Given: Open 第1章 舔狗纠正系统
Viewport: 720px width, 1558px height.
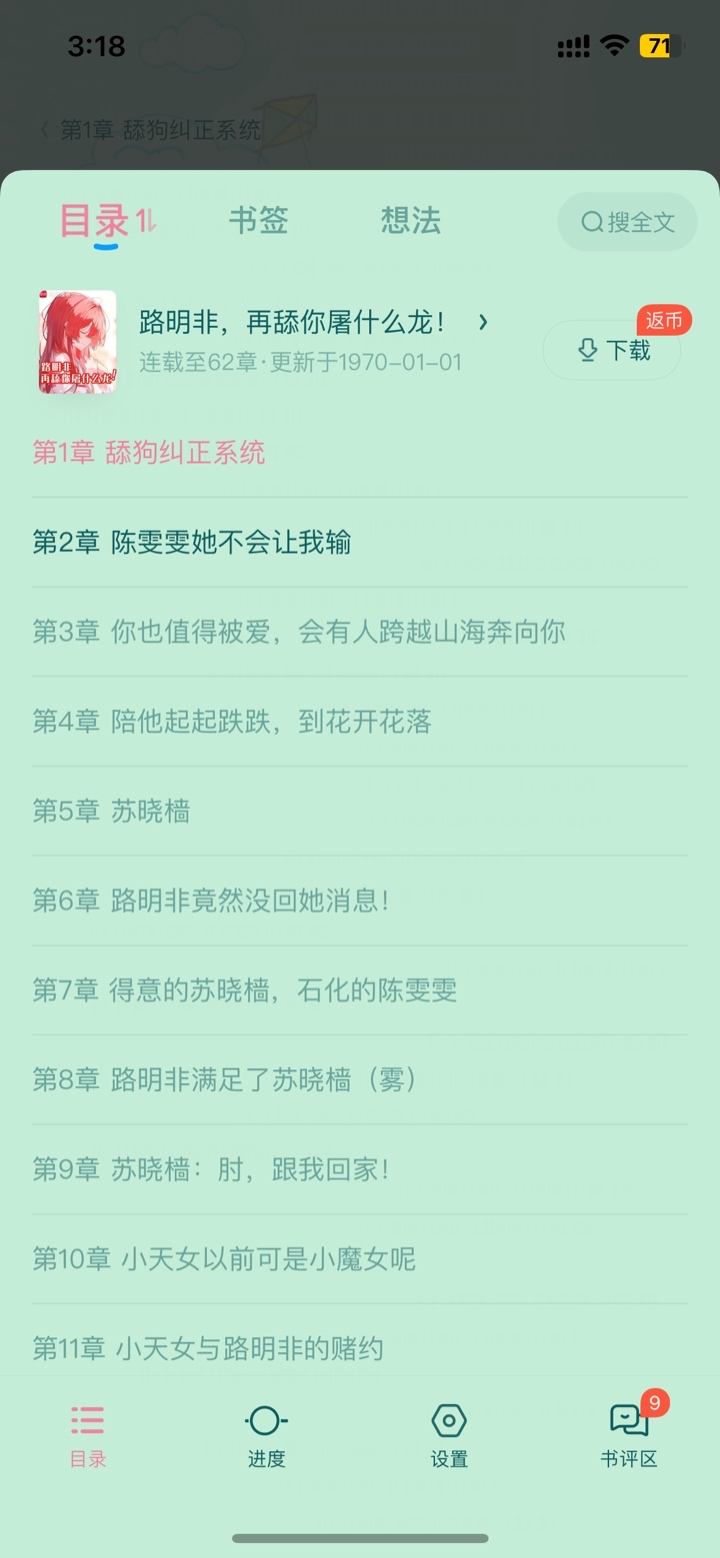Looking at the screenshot, I should tap(149, 452).
